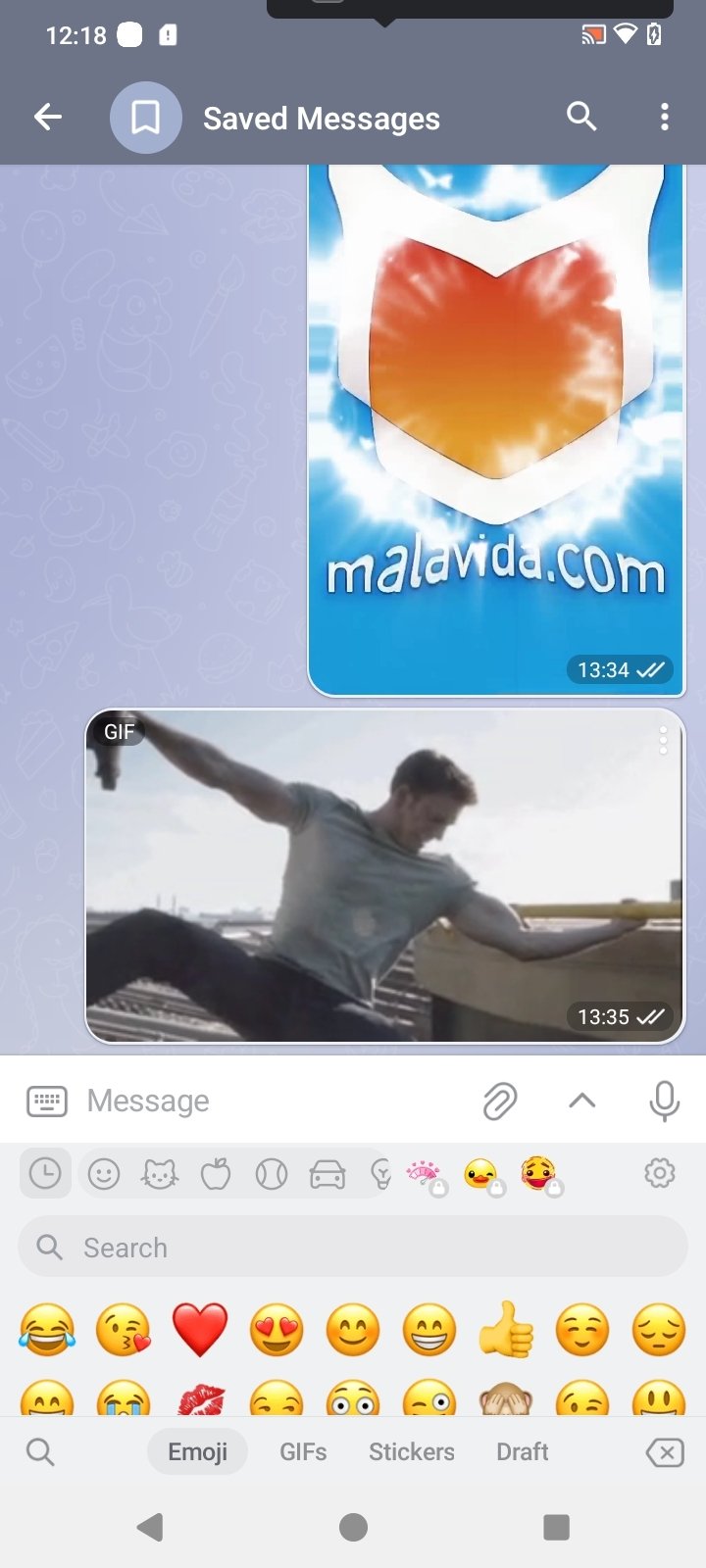Switch to the GIFs tab
The height and width of the screenshot is (1568, 706).
[303, 1451]
